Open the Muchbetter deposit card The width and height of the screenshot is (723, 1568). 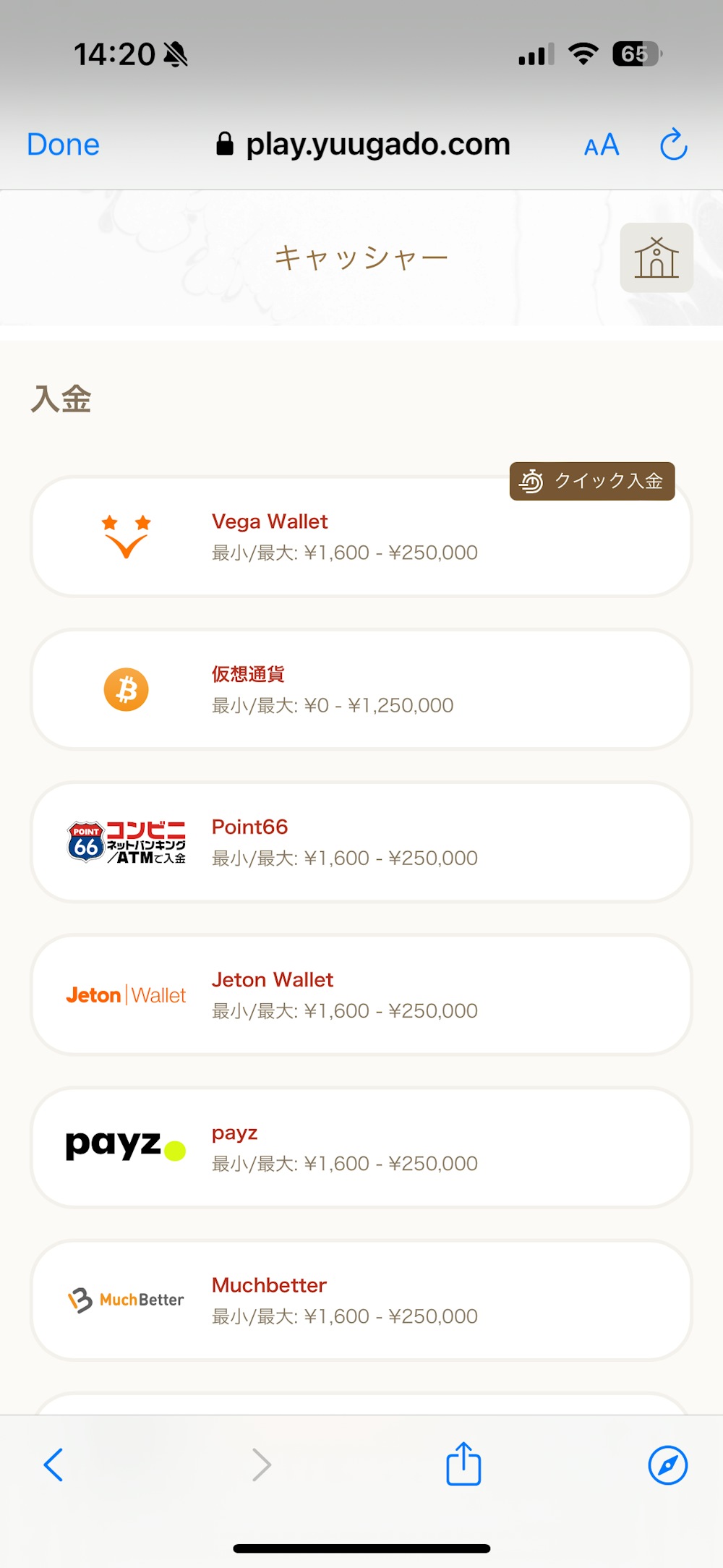(x=361, y=1300)
